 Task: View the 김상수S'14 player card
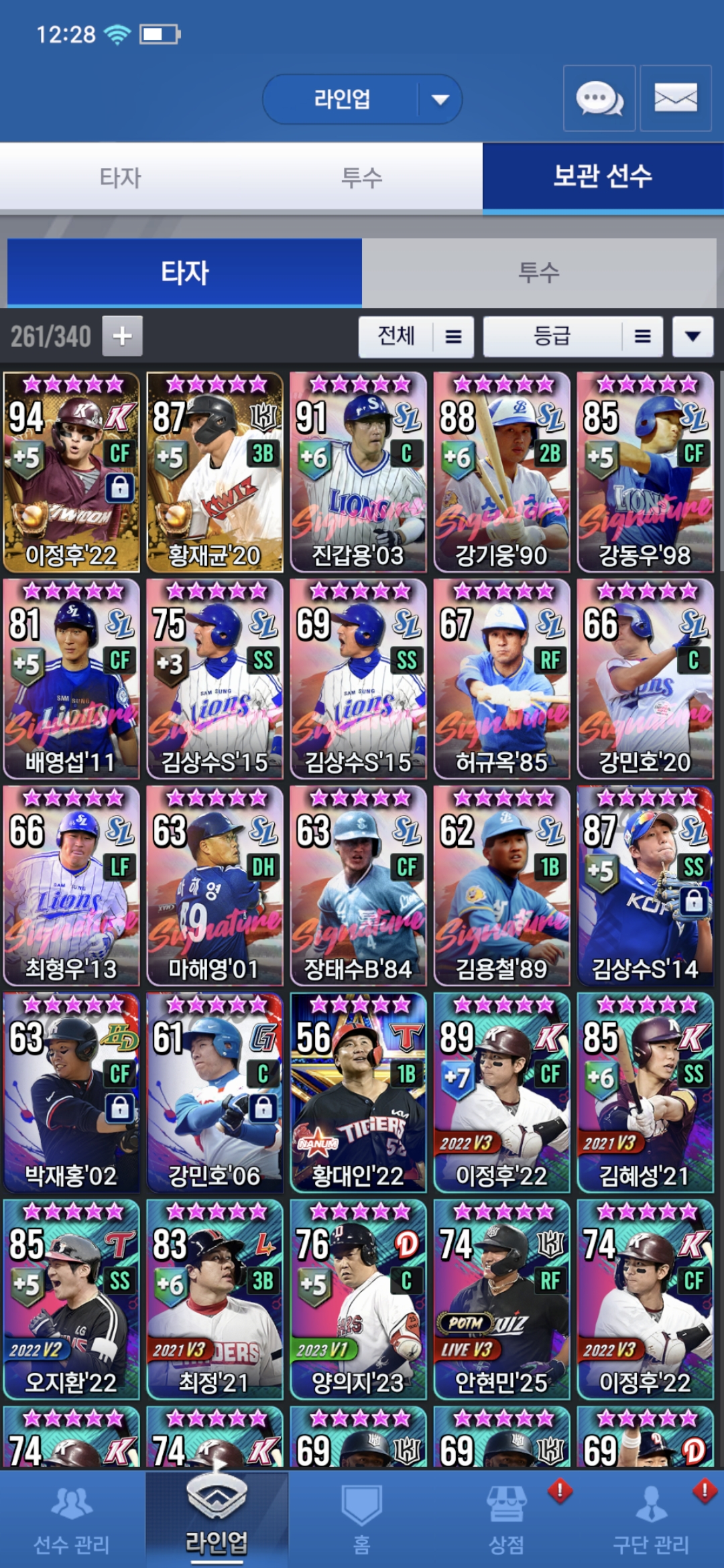click(645, 885)
